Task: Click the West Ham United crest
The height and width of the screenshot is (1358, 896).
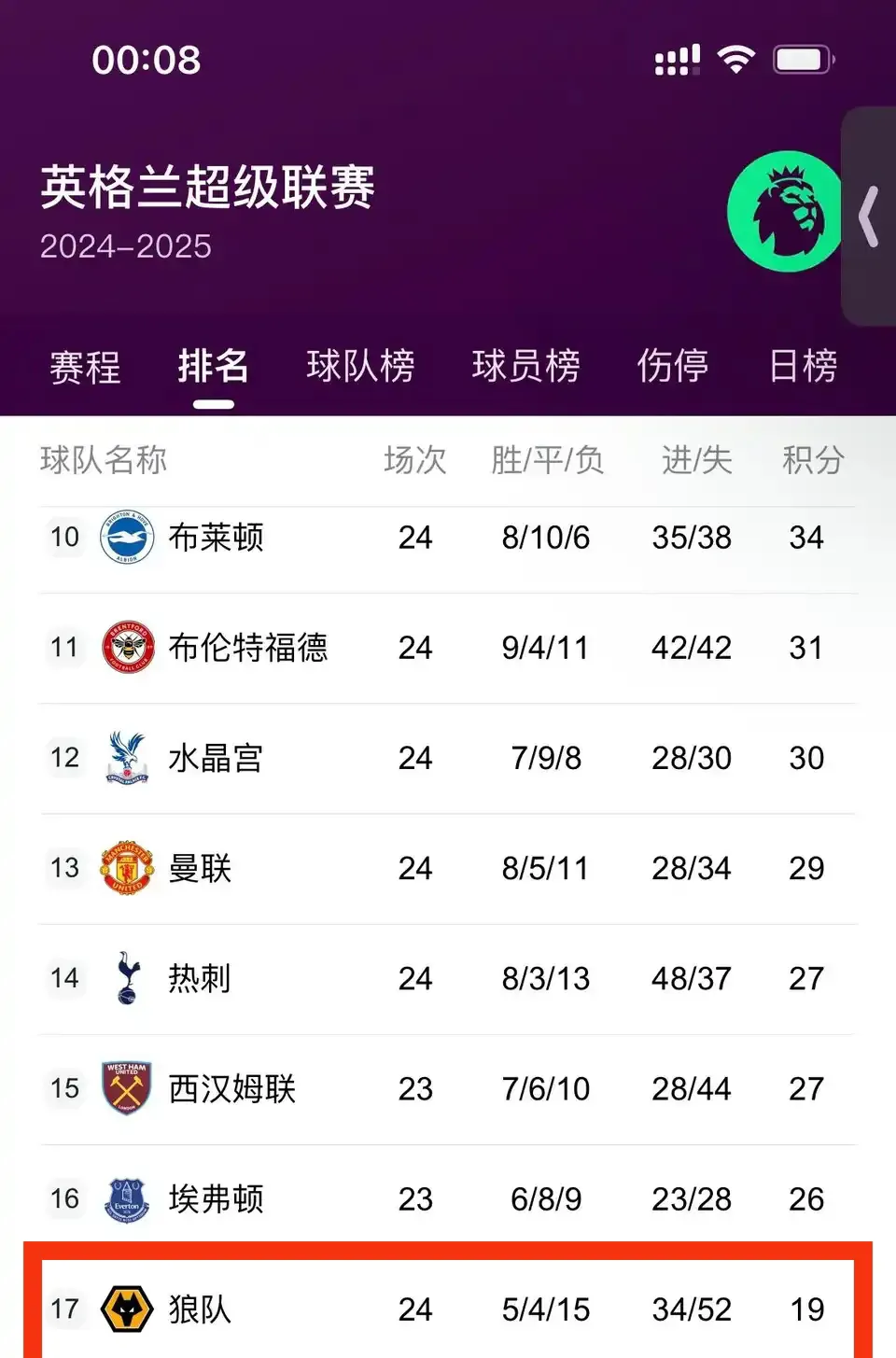Action: [126, 1088]
